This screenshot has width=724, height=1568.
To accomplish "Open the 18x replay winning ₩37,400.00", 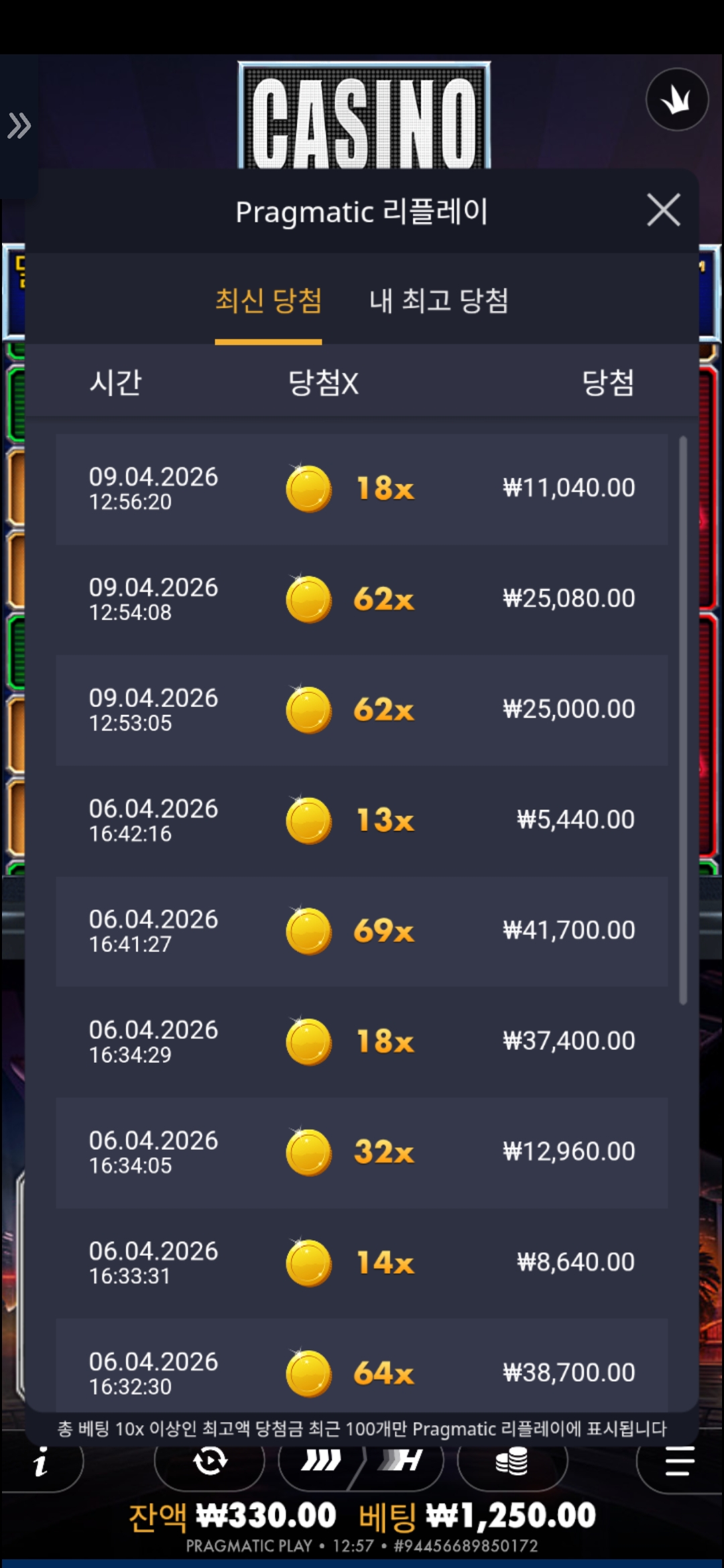I will [361, 1041].
